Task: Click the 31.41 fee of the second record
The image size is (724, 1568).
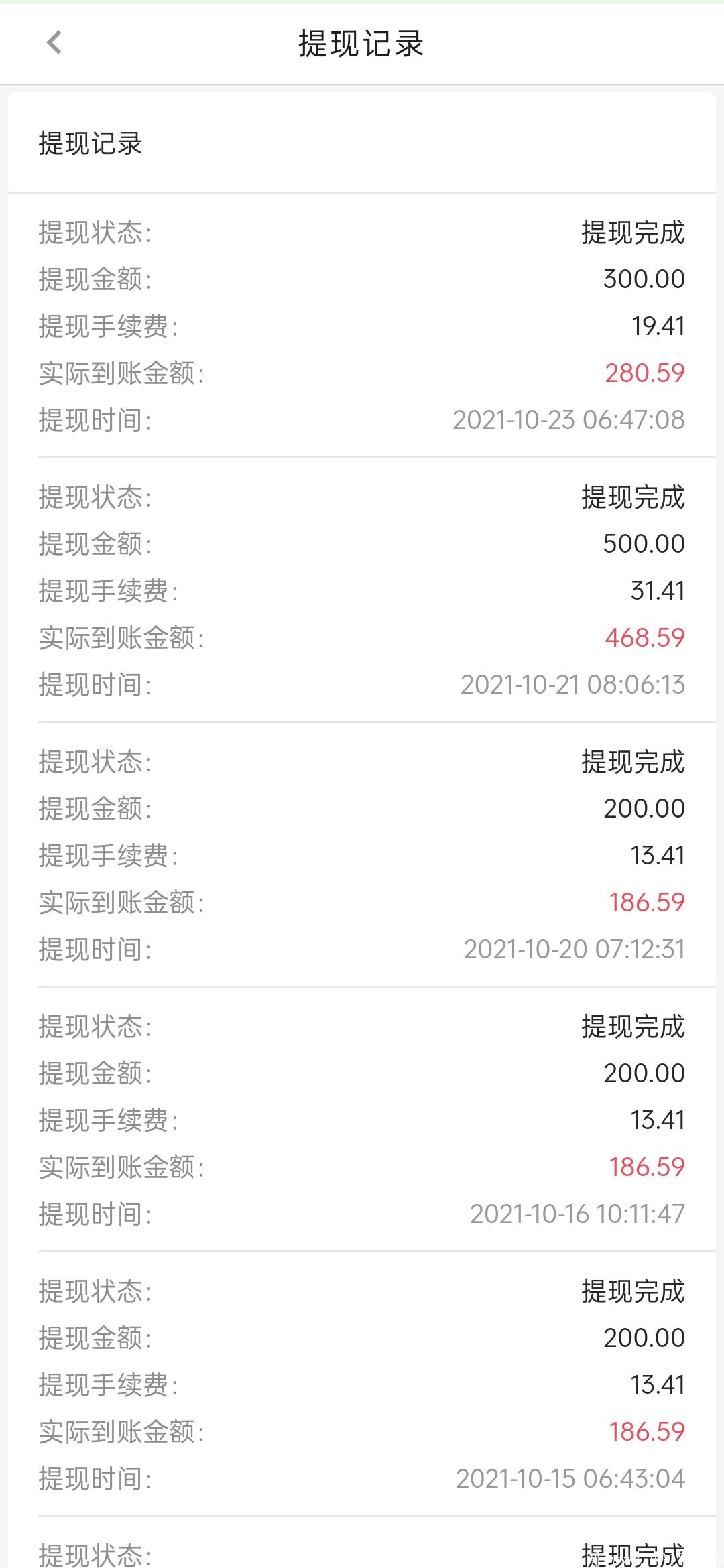Action: [660, 591]
